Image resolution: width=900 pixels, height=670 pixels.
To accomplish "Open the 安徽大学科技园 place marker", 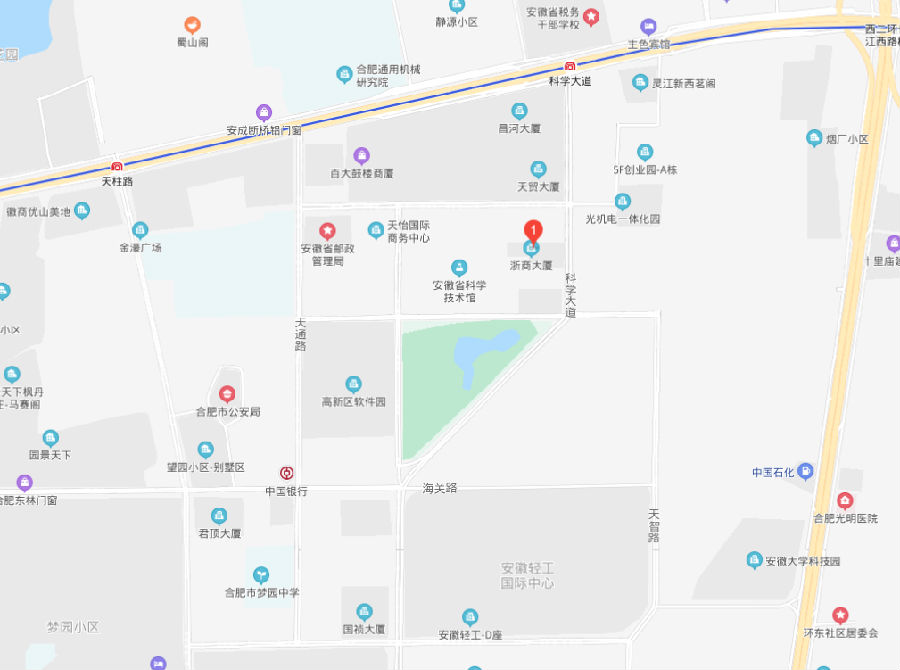I will coord(755,561).
